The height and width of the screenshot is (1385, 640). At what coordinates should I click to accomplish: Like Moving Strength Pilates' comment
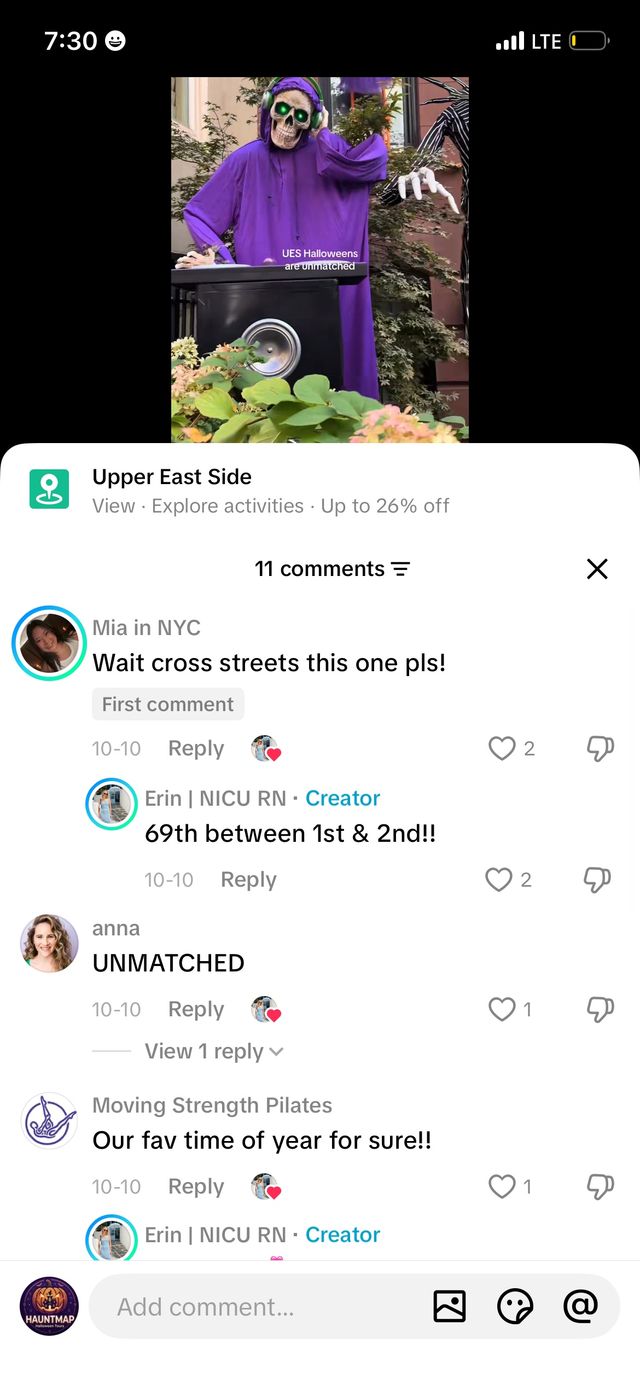(502, 1186)
